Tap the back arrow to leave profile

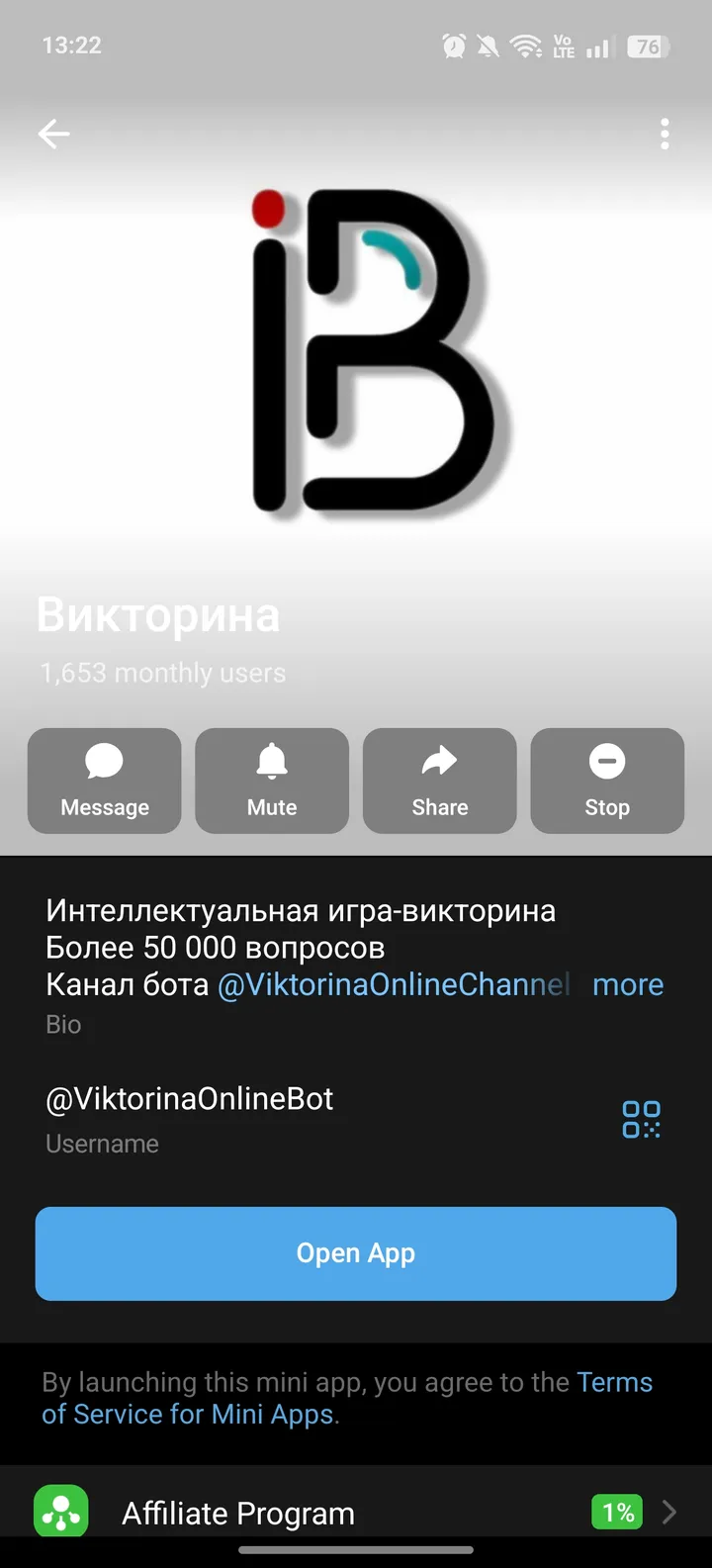[x=53, y=134]
